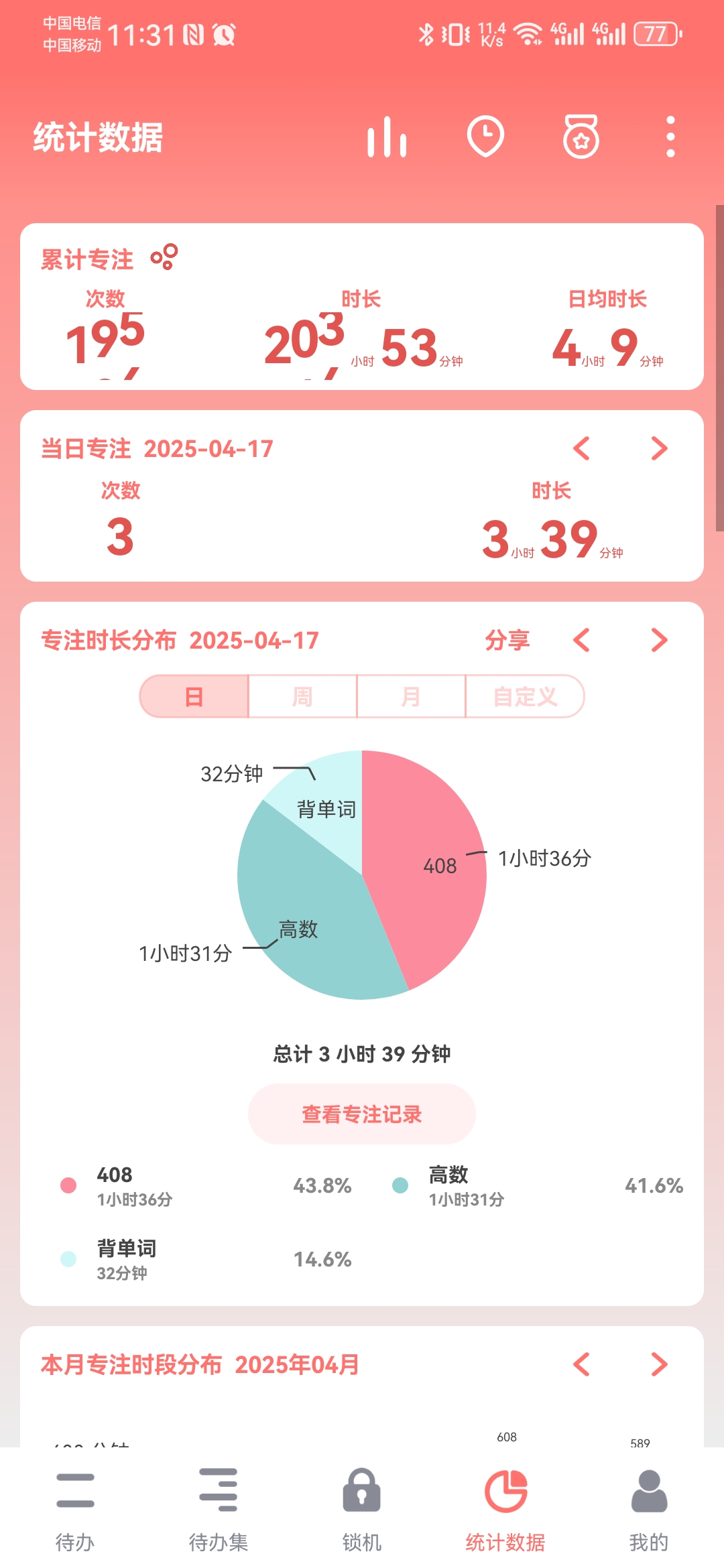Screen dimensions: 724x1568
Task: Switch to the 月 segment
Action: point(411,696)
